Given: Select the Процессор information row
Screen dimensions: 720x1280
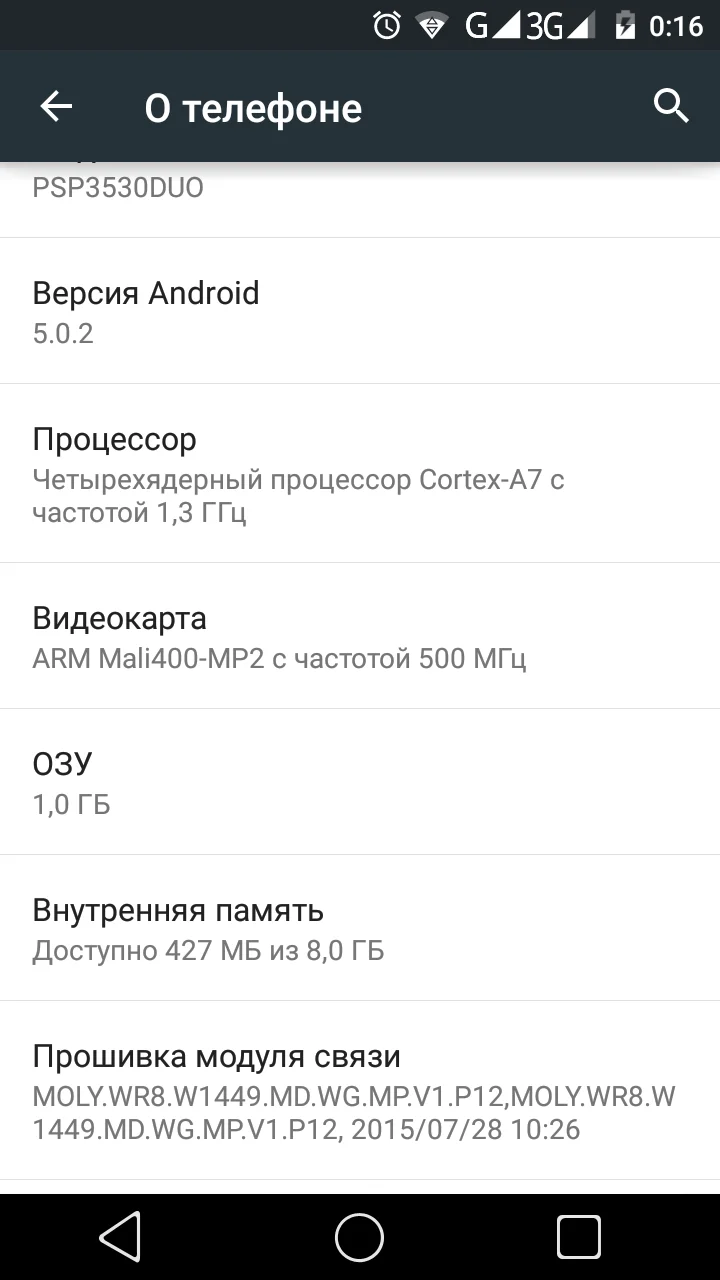Looking at the screenshot, I should click(x=360, y=470).
